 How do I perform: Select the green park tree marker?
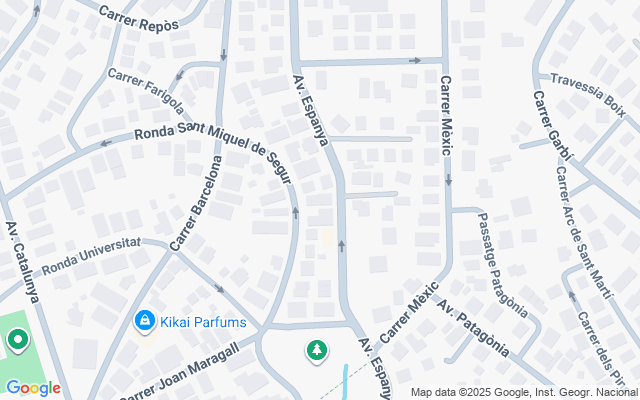click(317, 350)
